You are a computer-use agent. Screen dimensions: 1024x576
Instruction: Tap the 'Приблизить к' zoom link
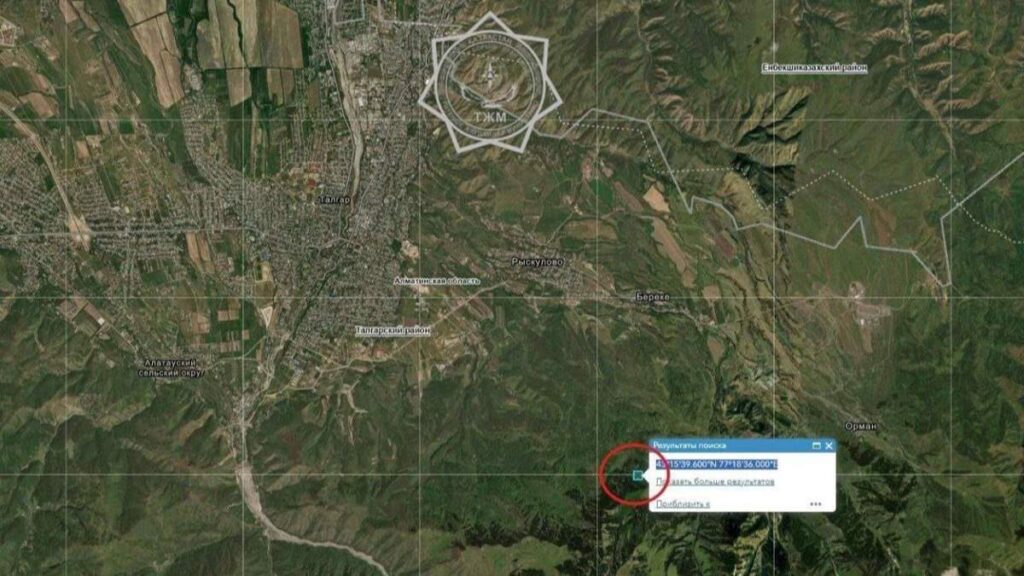(x=682, y=504)
